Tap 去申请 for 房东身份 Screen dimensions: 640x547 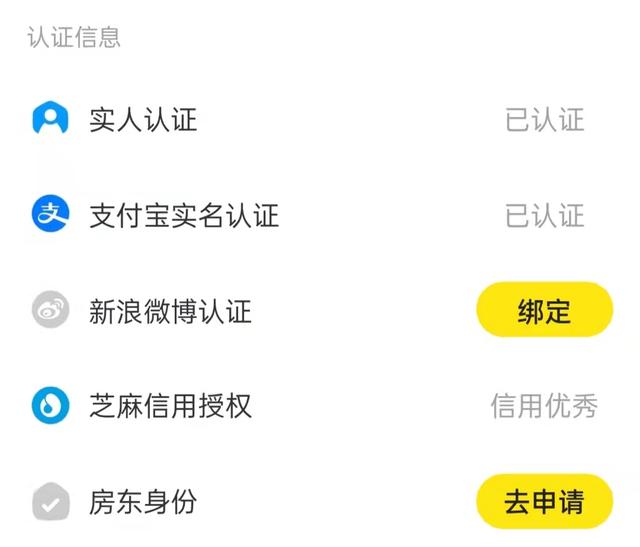tap(544, 500)
